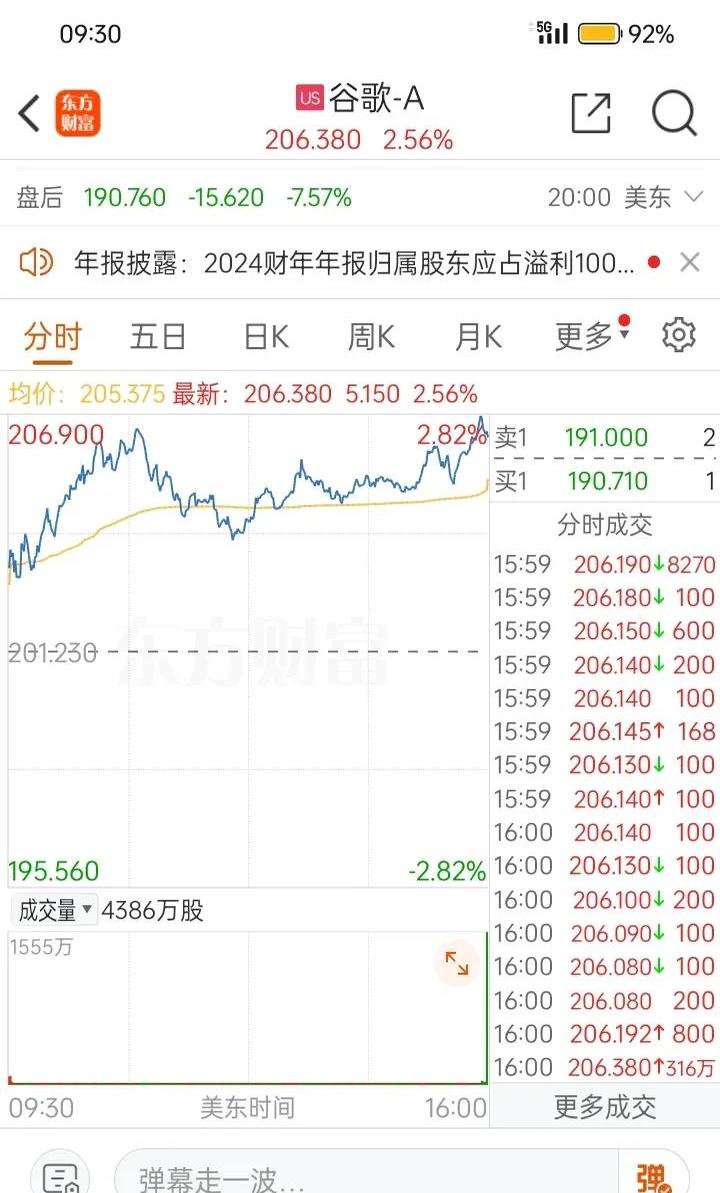The image size is (720, 1193).
Task: Open chart settings via the gear icon
Action: [679, 337]
